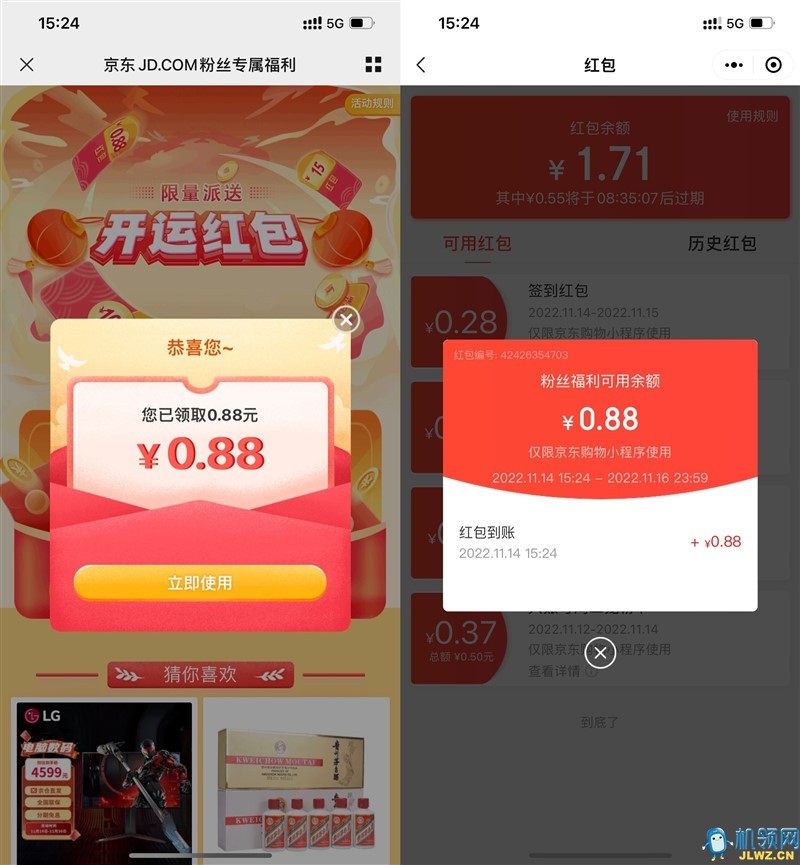Screen dimensions: 800x865
Task: Exit the mini program via circle button
Action: pos(773,65)
